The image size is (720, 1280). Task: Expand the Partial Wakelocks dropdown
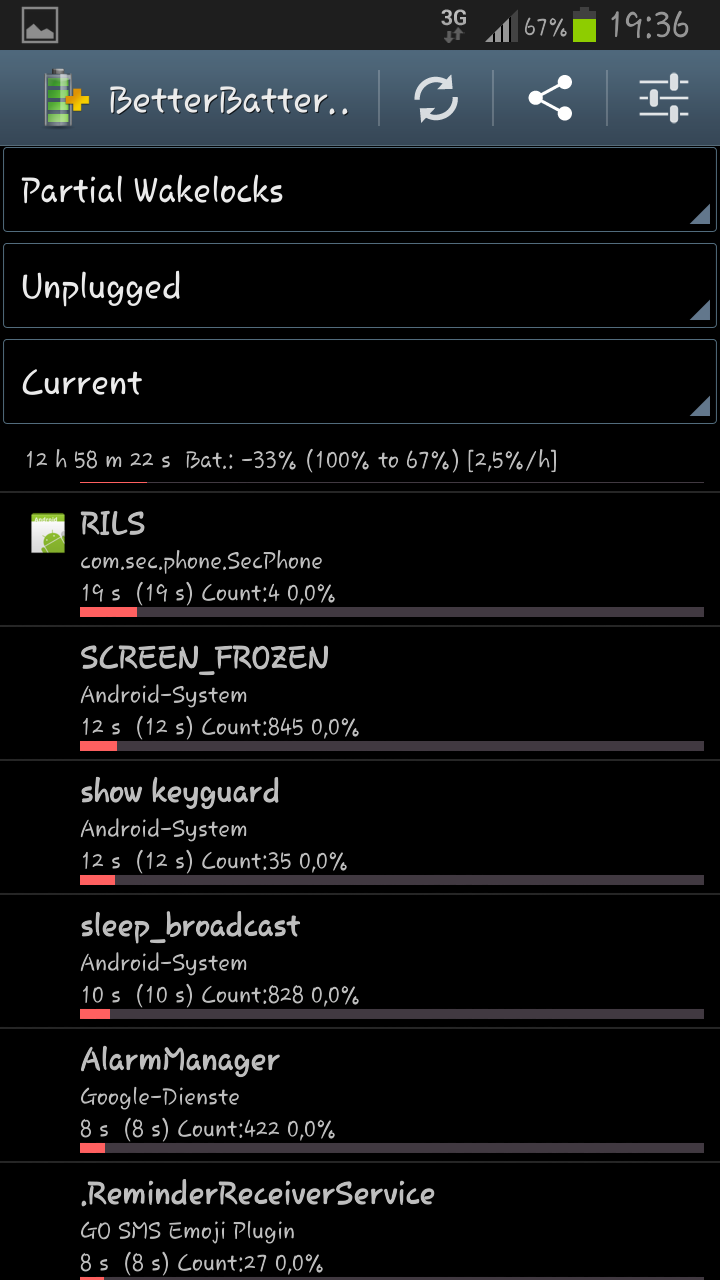[x=360, y=190]
